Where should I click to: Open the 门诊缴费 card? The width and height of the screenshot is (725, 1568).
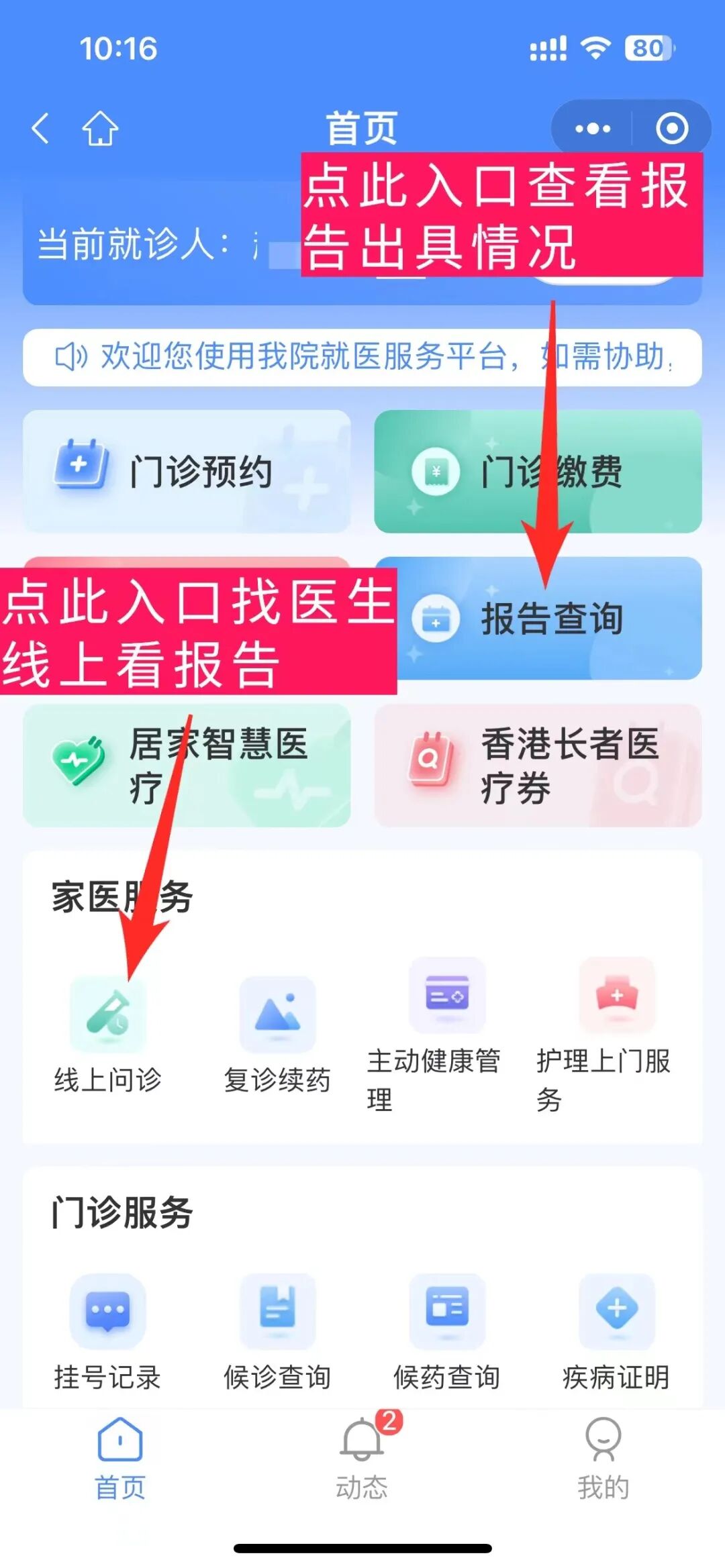[x=537, y=471]
